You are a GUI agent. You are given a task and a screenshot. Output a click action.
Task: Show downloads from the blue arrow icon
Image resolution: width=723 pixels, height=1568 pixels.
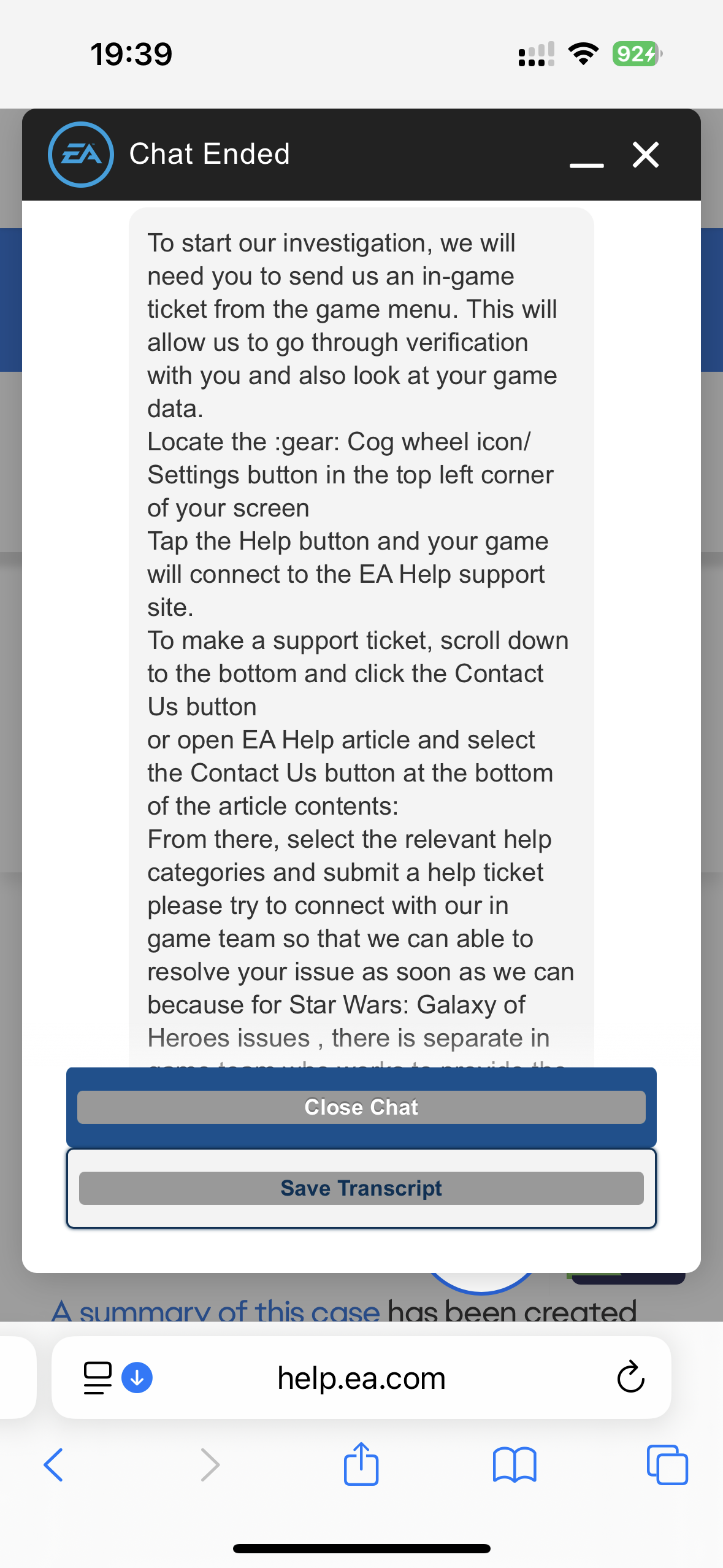click(137, 1378)
